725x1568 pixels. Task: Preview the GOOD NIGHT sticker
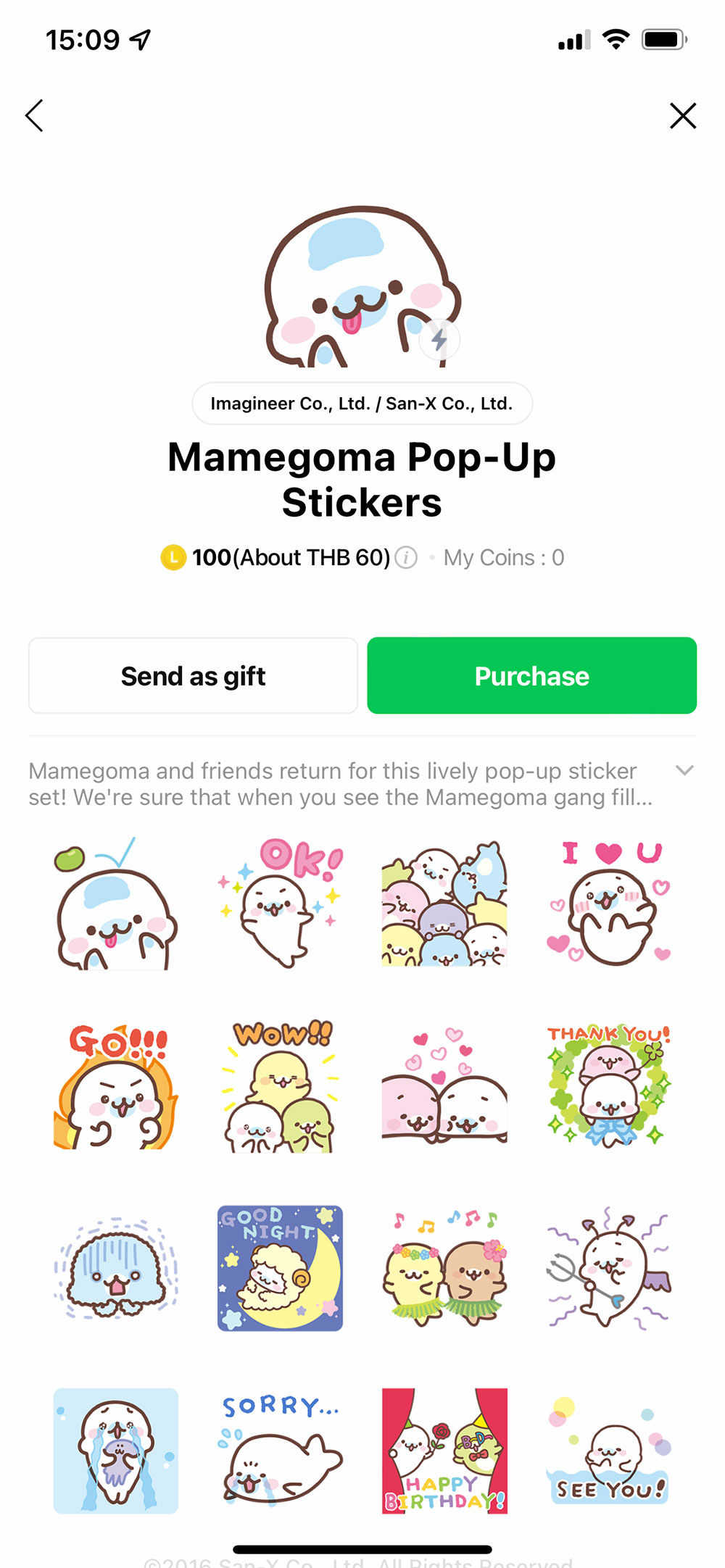(281, 1268)
